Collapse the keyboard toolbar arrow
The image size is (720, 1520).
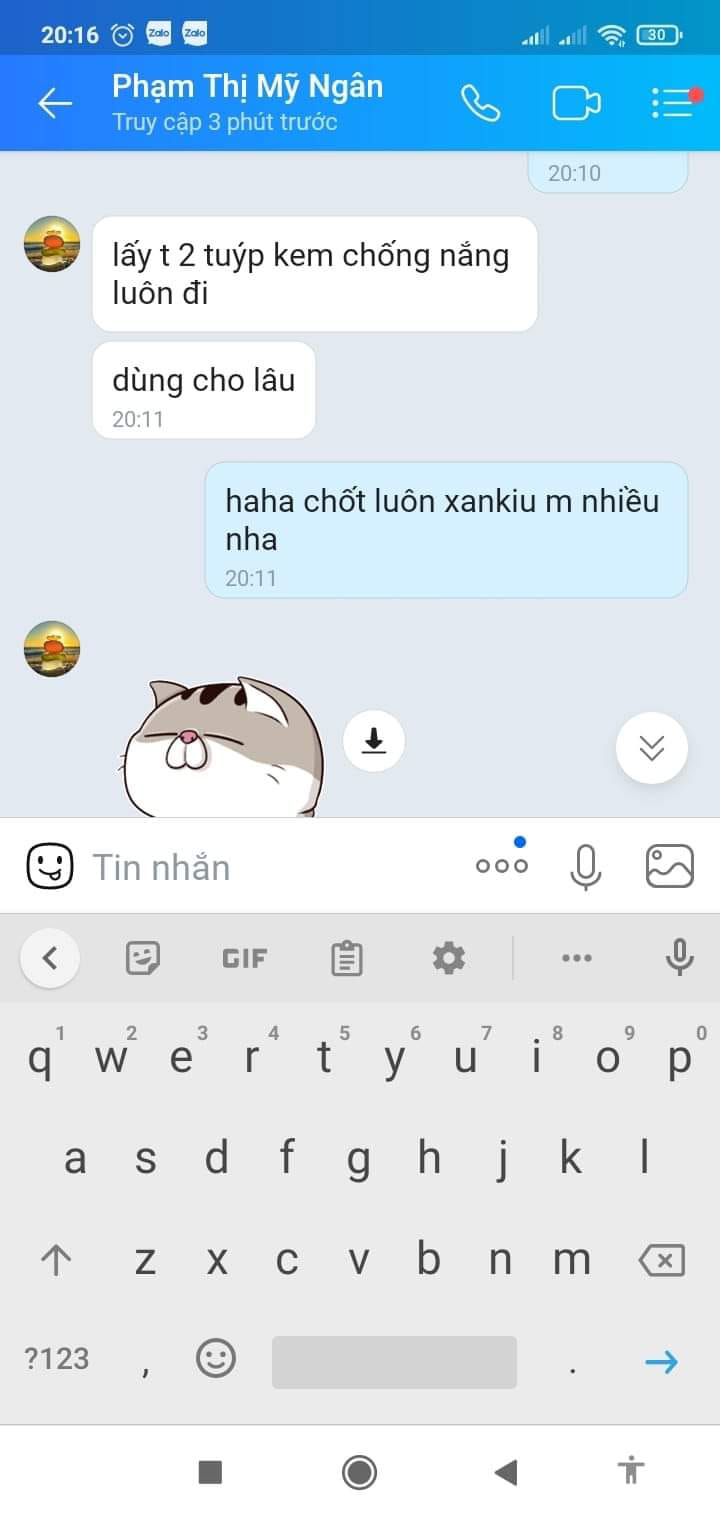click(x=49, y=959)
